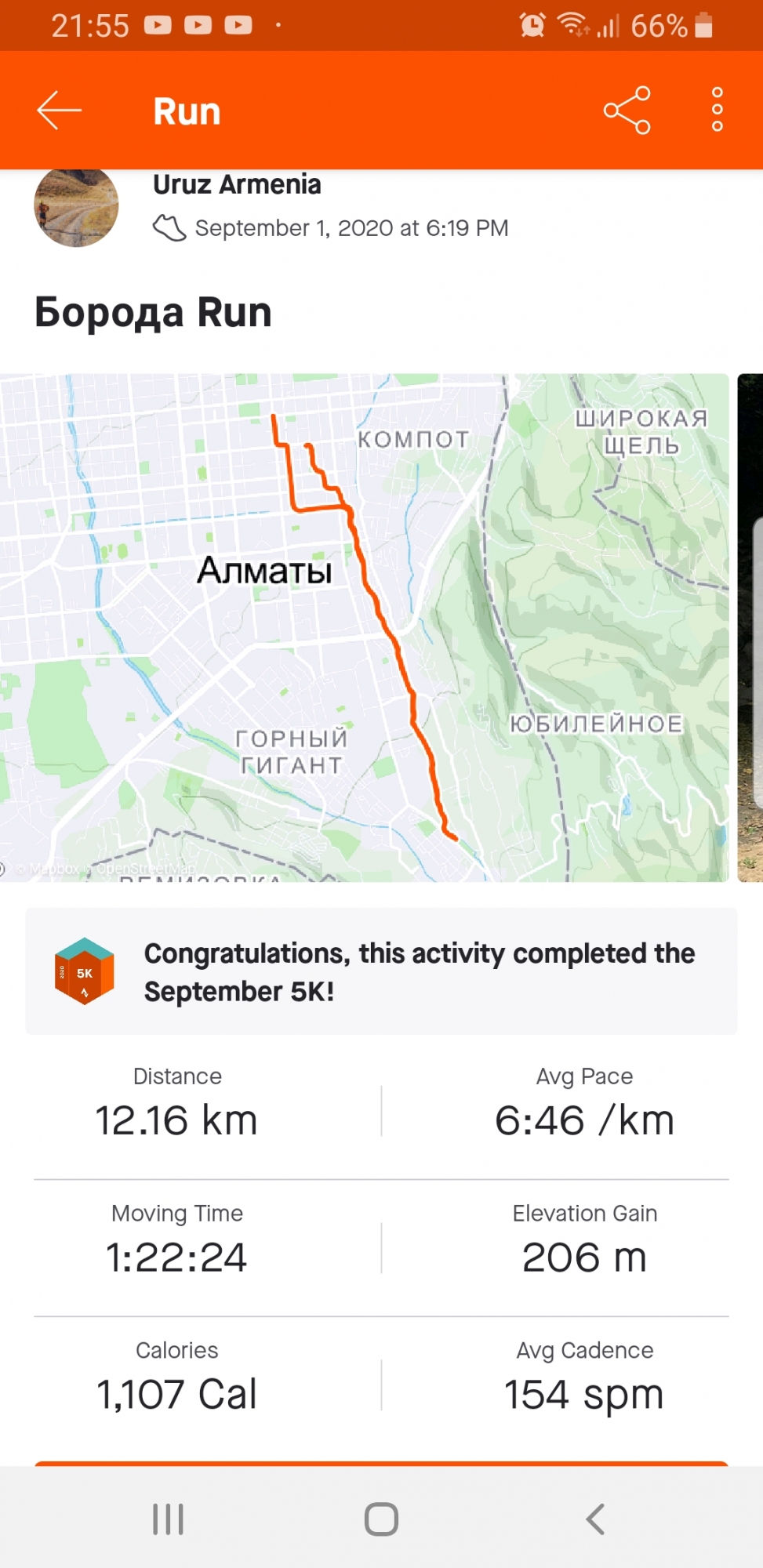Open Uruz Armenia's athlete profile name
This screenshot has width=763, height=1568.
click(237, 185)
